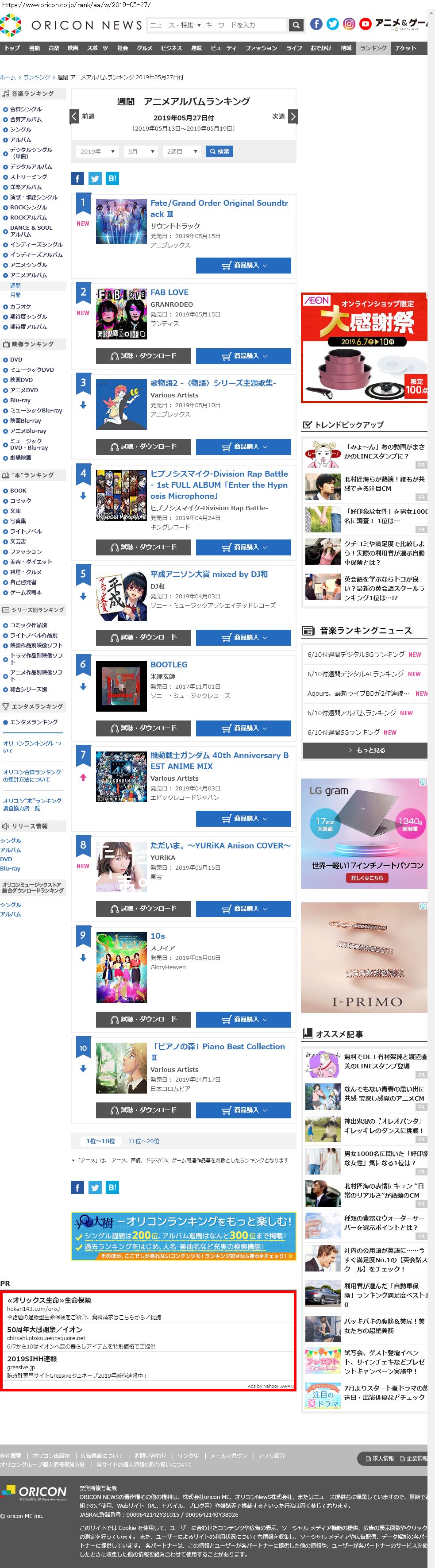Screen dimensions: 435x1568
Task: Open the 音楽 tab in the top navigation
Action: (54, 48)
